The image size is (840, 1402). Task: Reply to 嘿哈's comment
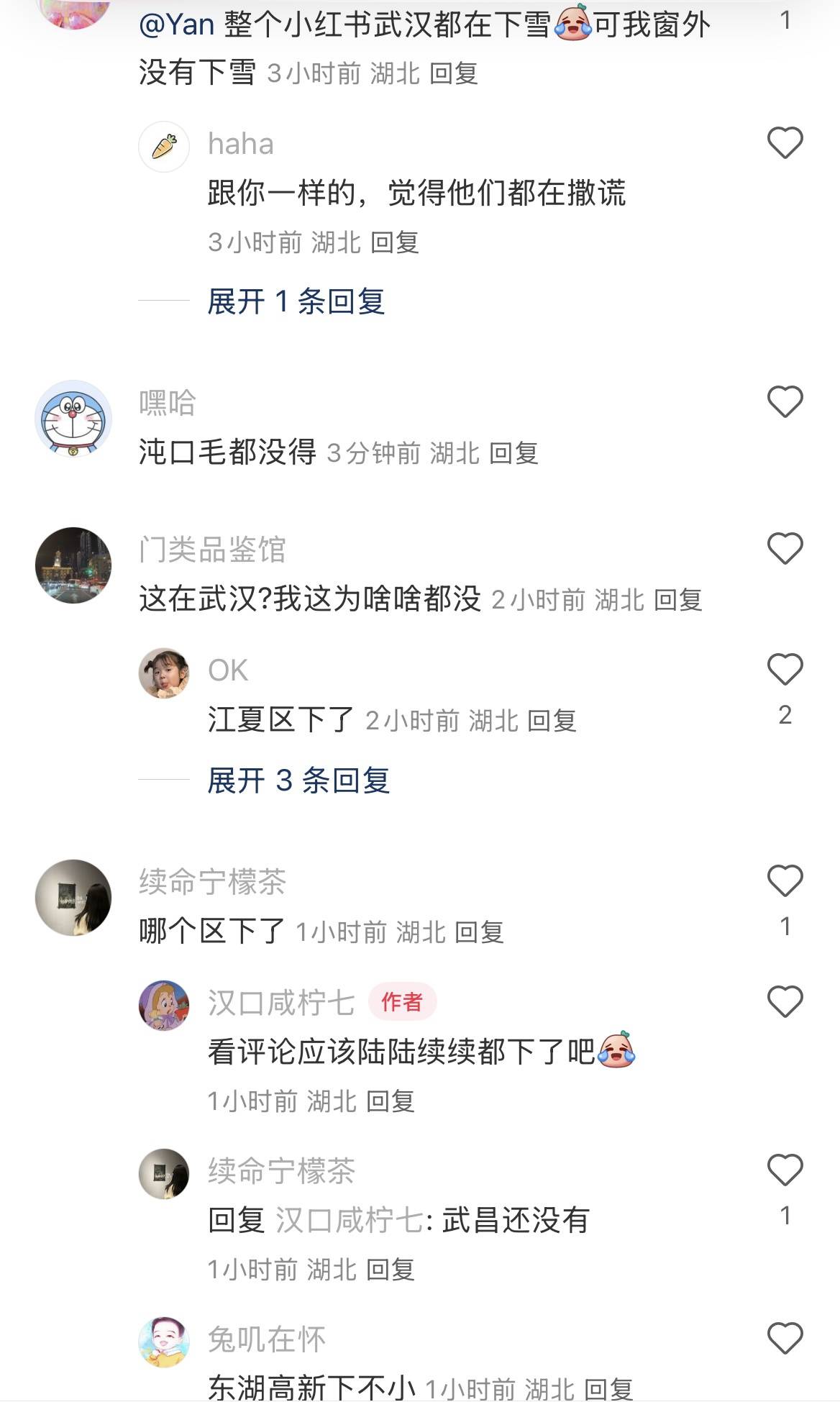[x=513, y=453]
